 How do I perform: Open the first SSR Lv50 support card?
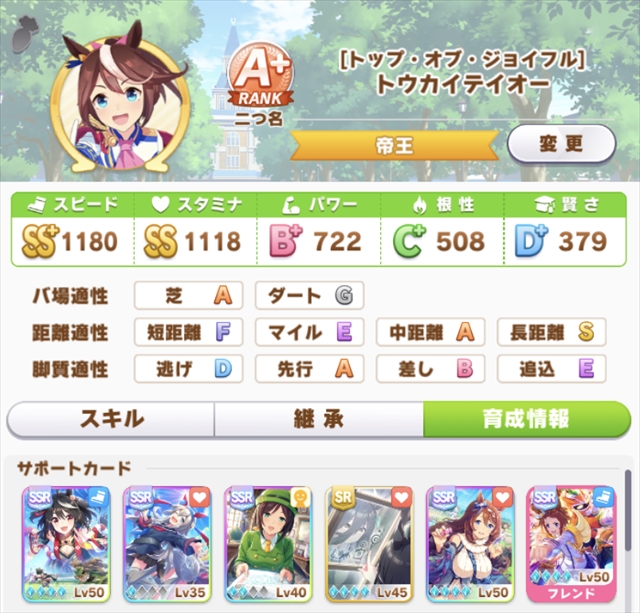[66, 542]
